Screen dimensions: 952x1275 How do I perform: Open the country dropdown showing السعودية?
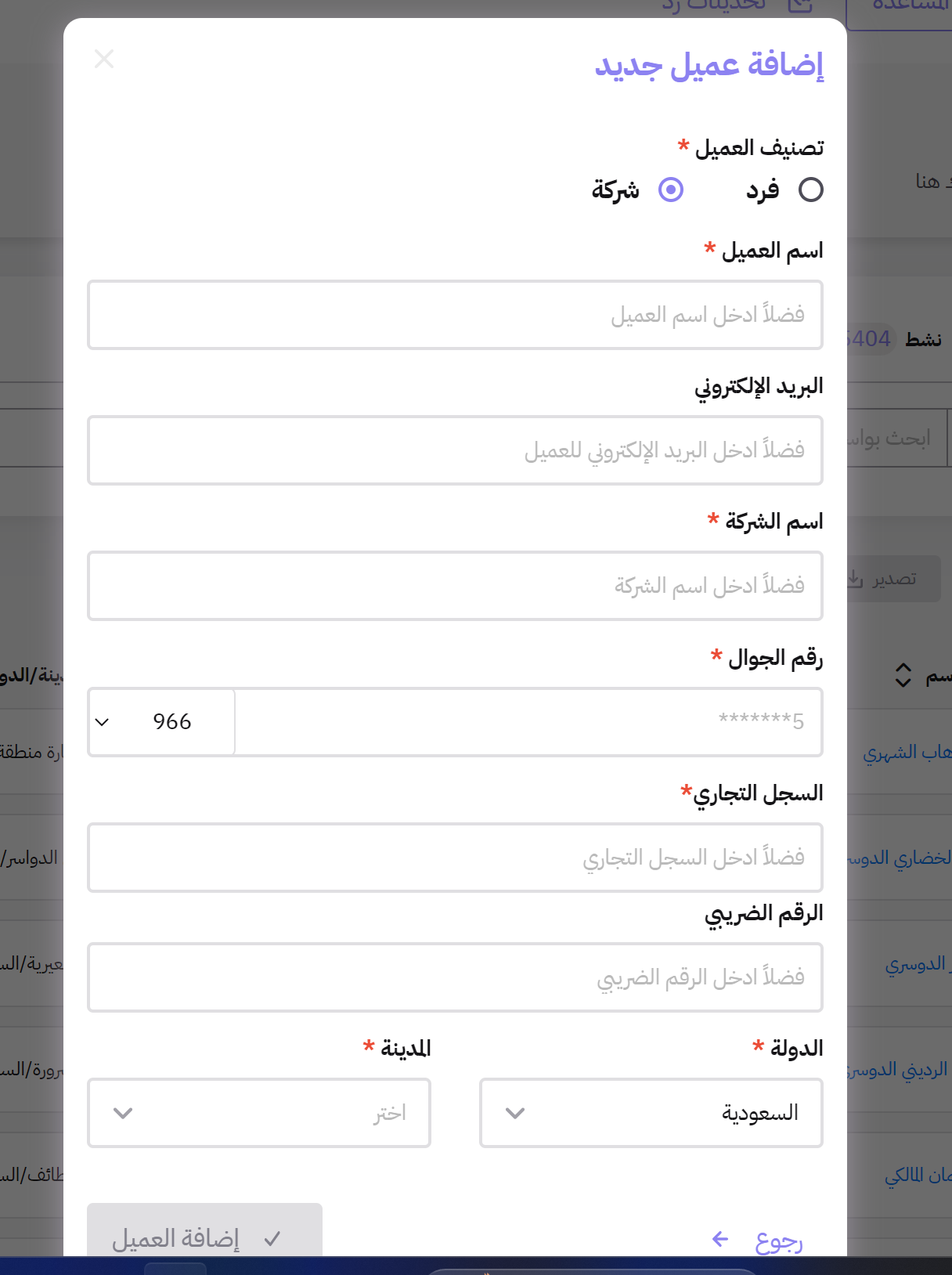tap(651, 1113)
